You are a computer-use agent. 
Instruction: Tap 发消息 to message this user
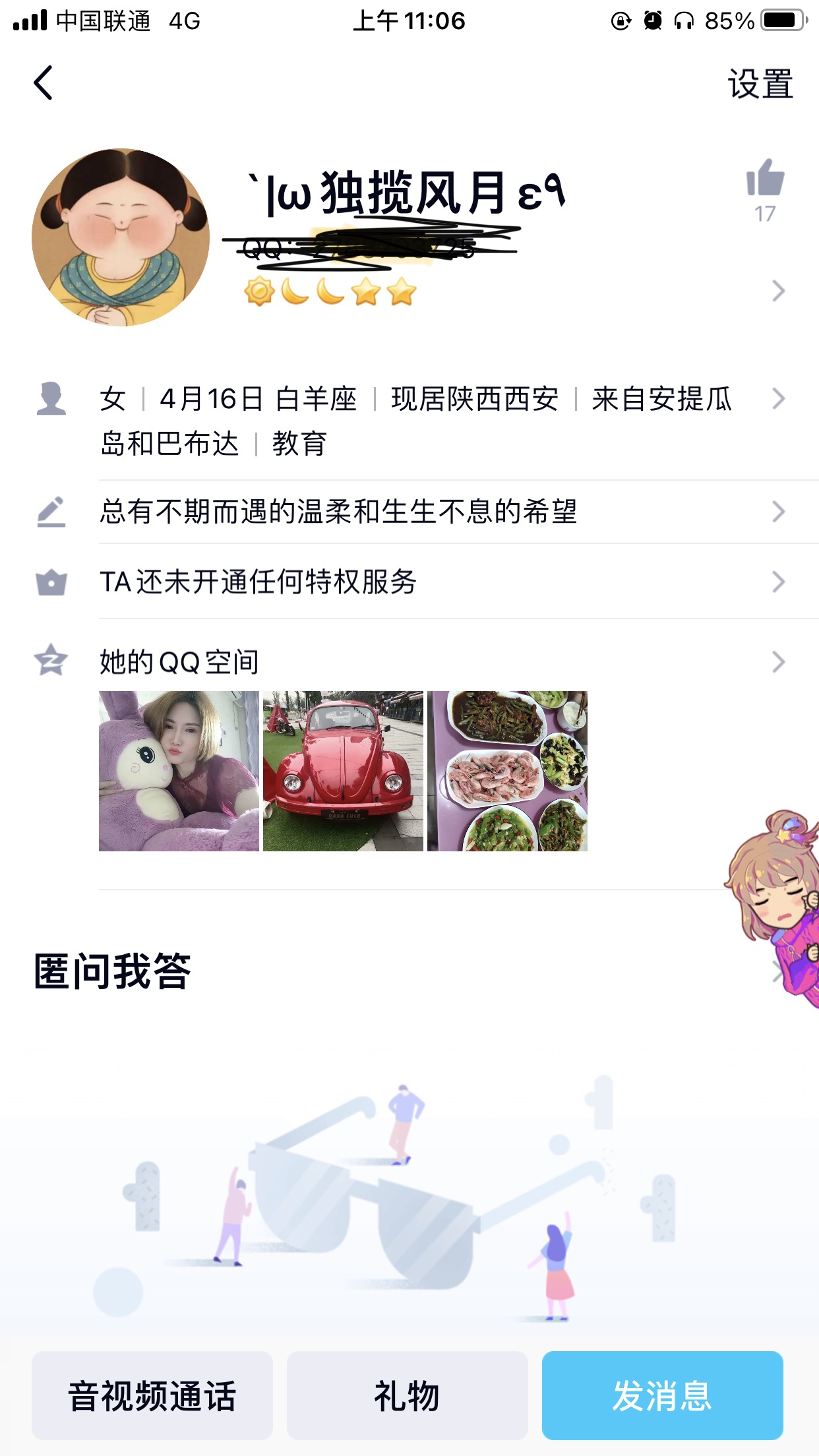coord(662,1395)
